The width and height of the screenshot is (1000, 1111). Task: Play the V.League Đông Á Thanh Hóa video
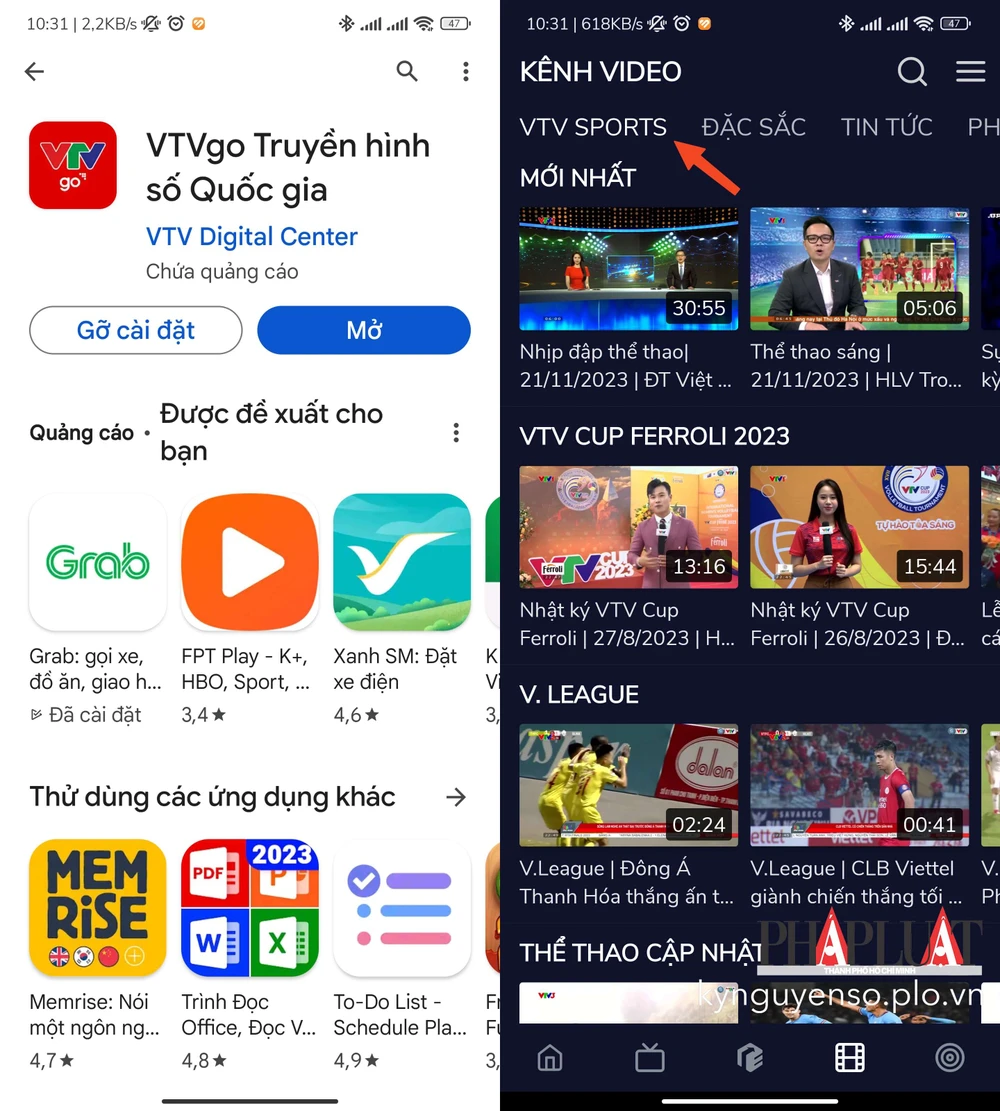[629, 785]
